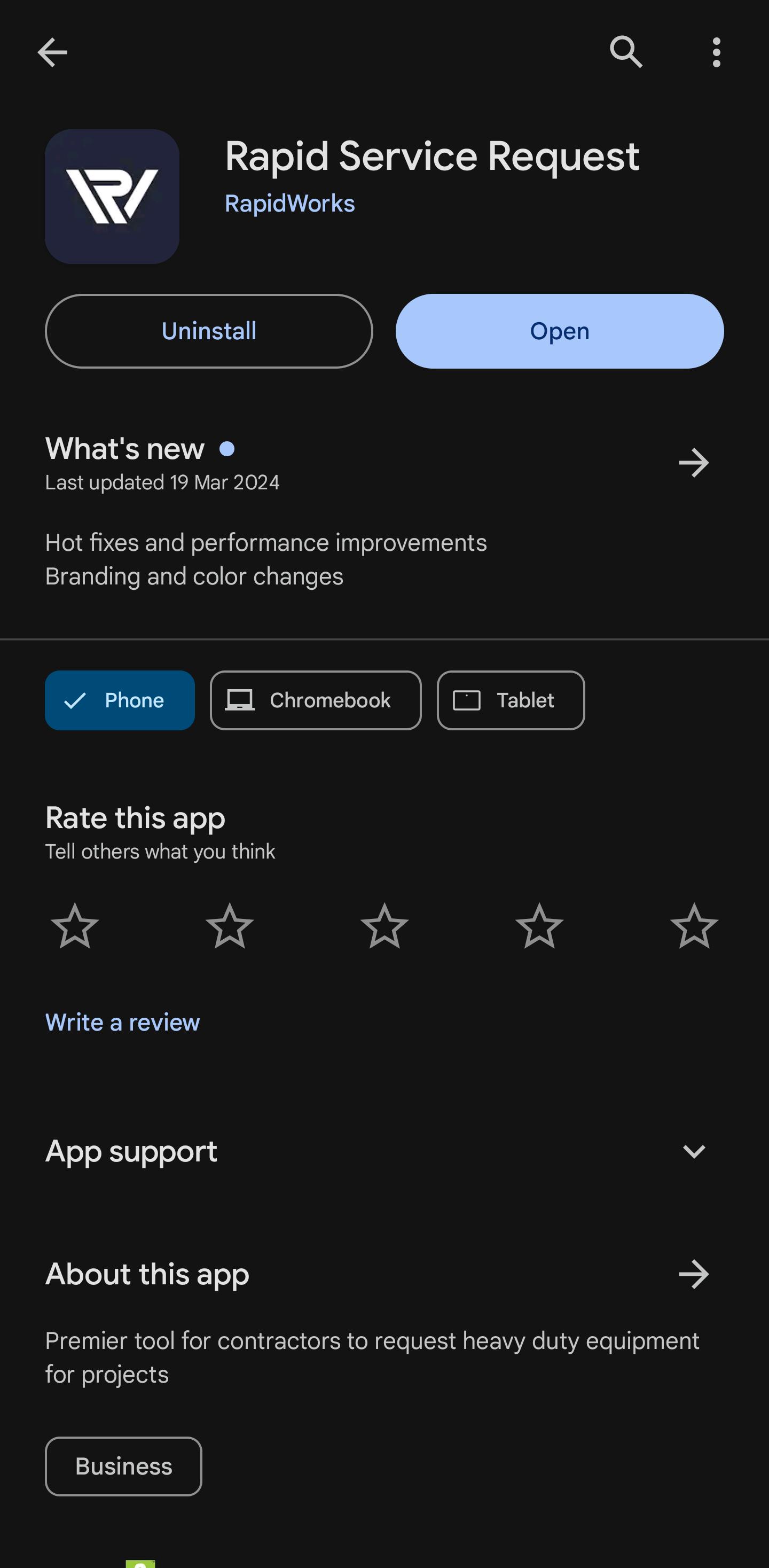Select the Tablet device chip
769x1568 pixels.
(x=511, y=700)
